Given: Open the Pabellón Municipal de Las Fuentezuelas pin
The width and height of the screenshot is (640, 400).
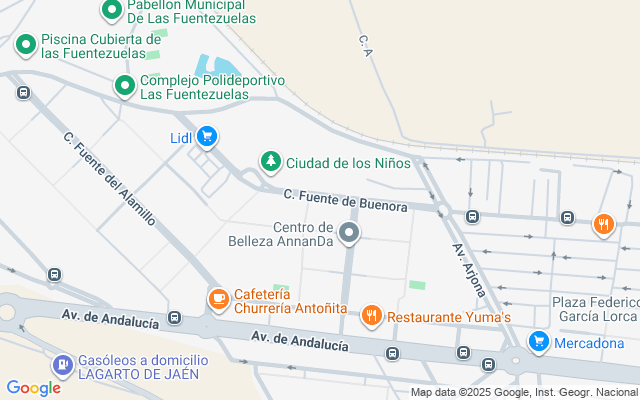Looking at the screenshot, I should [x=112, y=11].
